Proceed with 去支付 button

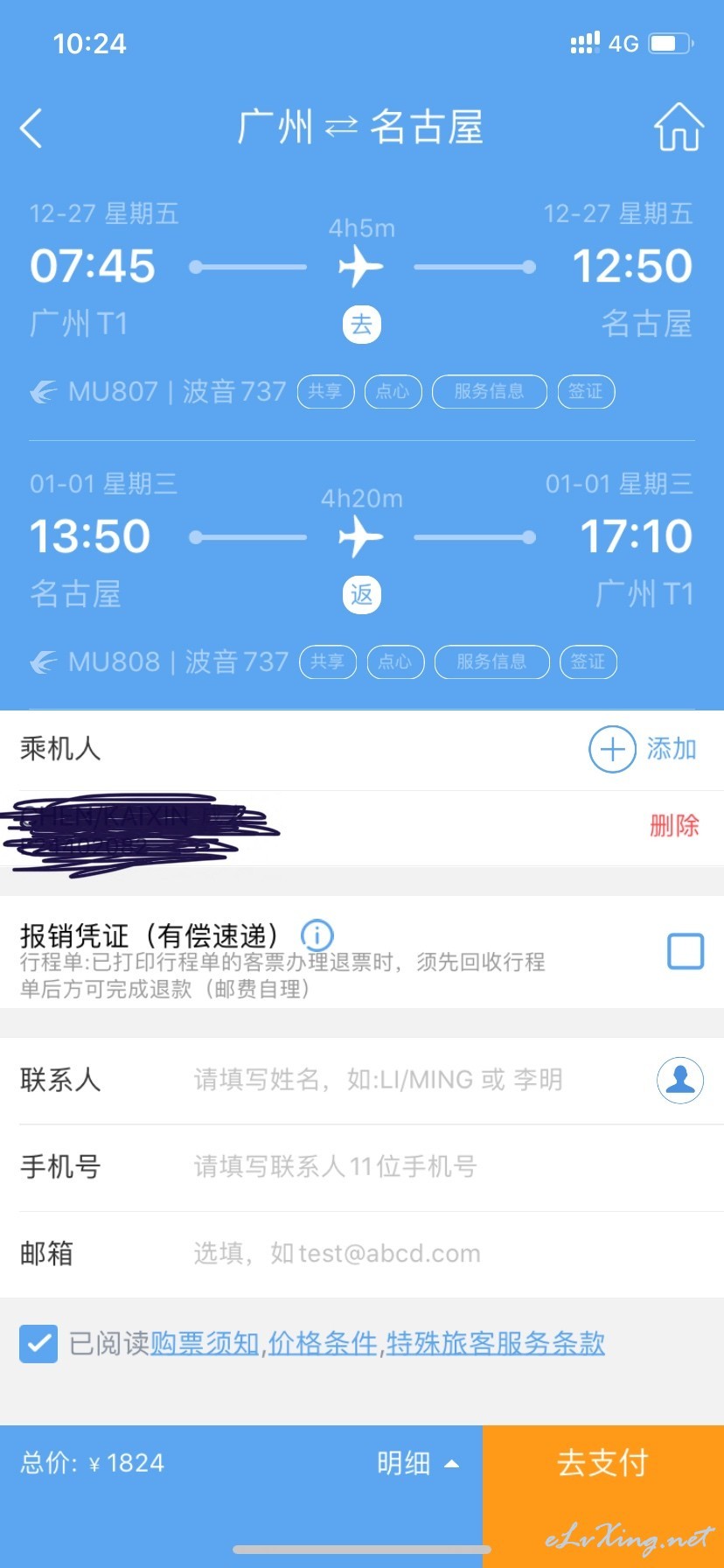point(603,1463)
